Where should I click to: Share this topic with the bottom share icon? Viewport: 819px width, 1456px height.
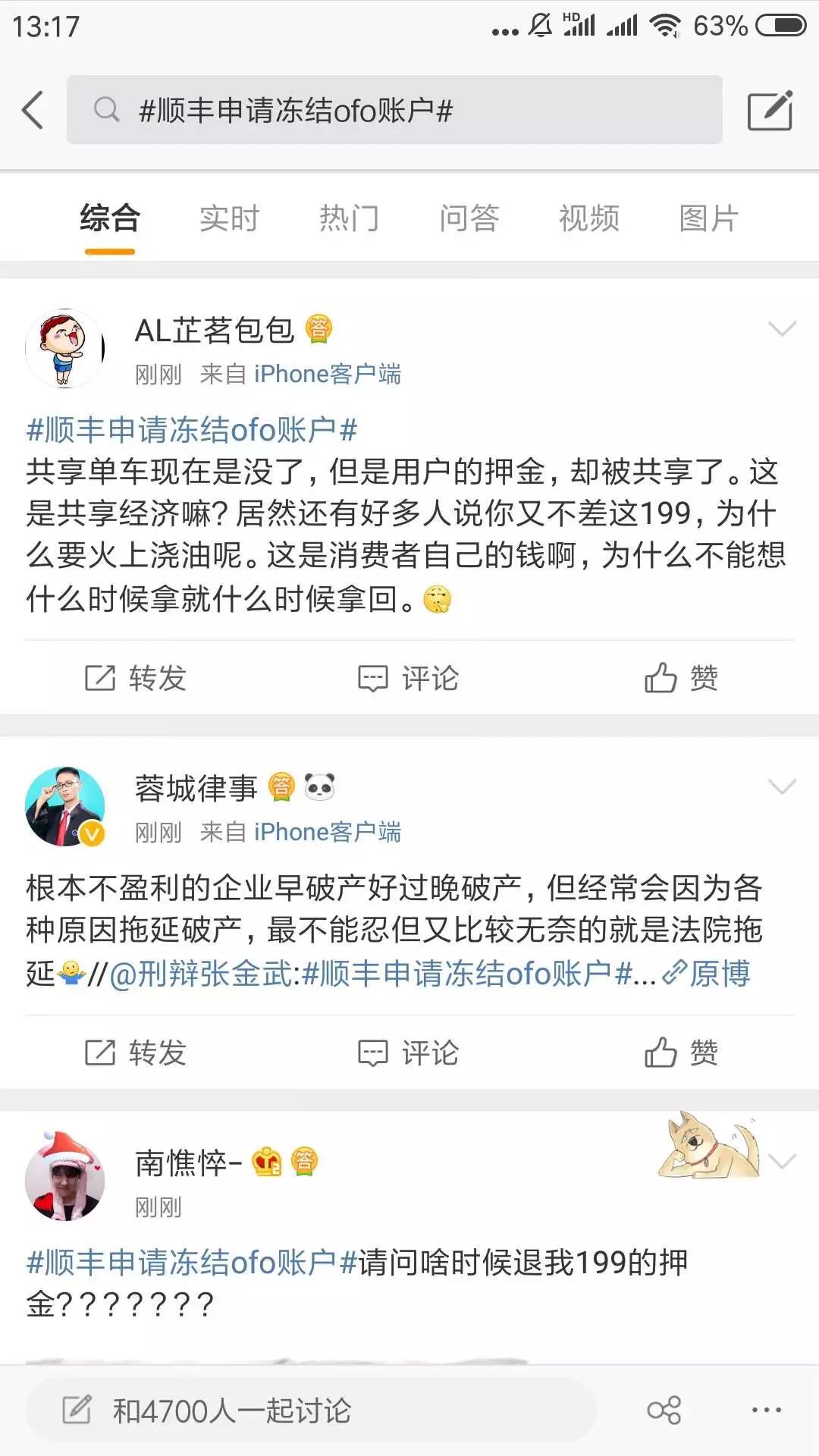664,1410
